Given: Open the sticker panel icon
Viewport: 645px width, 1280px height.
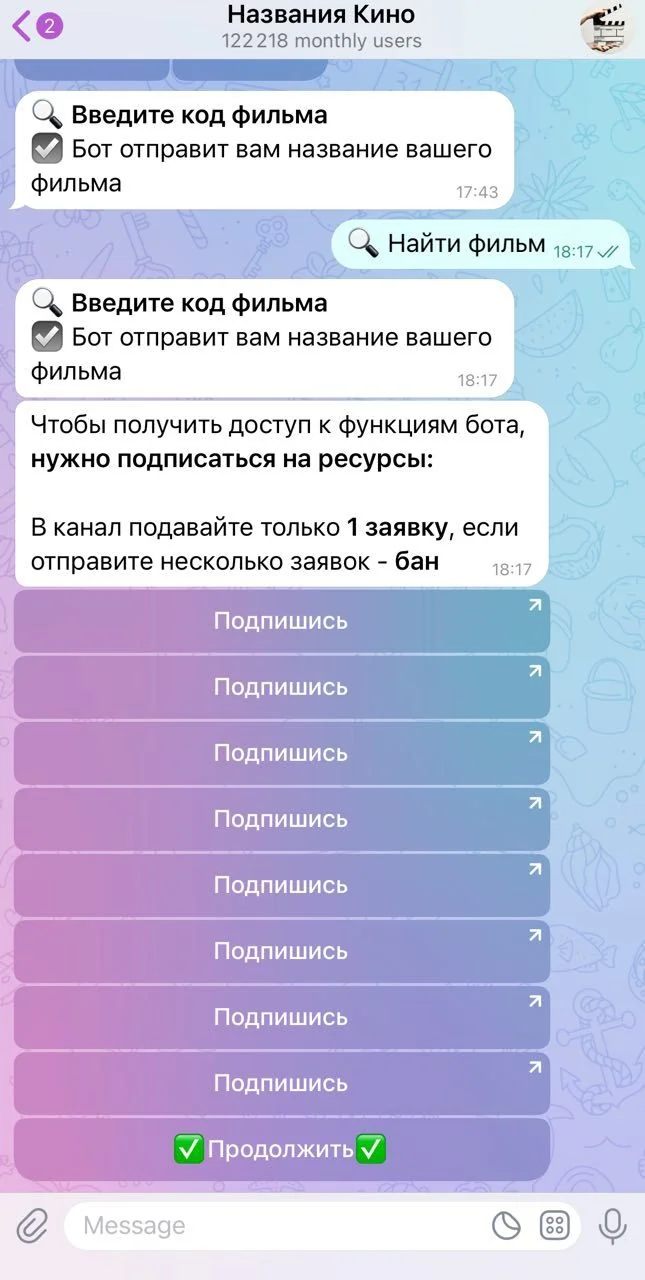Looking at the screenshot, I should pos(507,1225).
